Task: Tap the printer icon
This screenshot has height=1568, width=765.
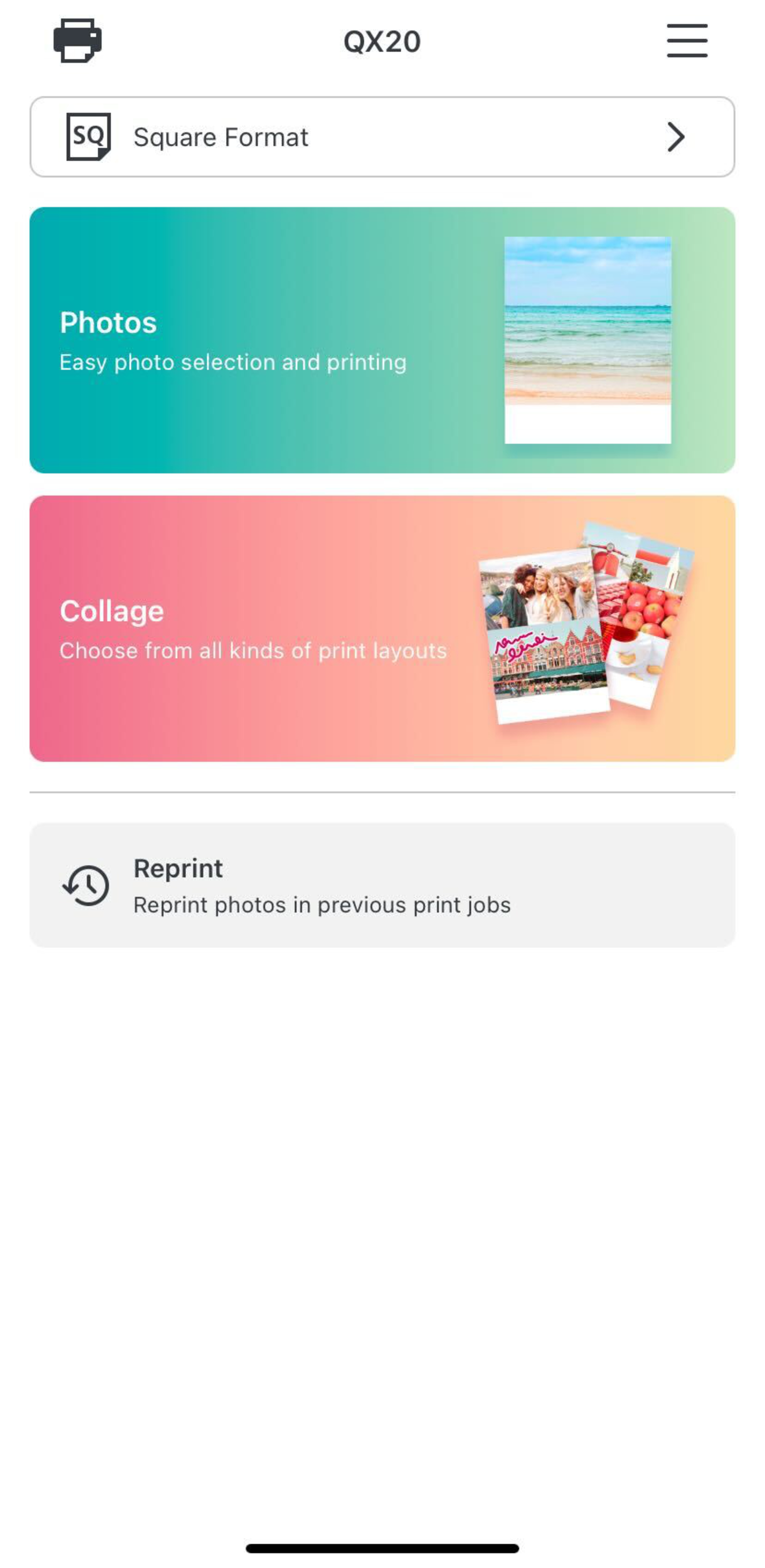Action: click(77, 41)
